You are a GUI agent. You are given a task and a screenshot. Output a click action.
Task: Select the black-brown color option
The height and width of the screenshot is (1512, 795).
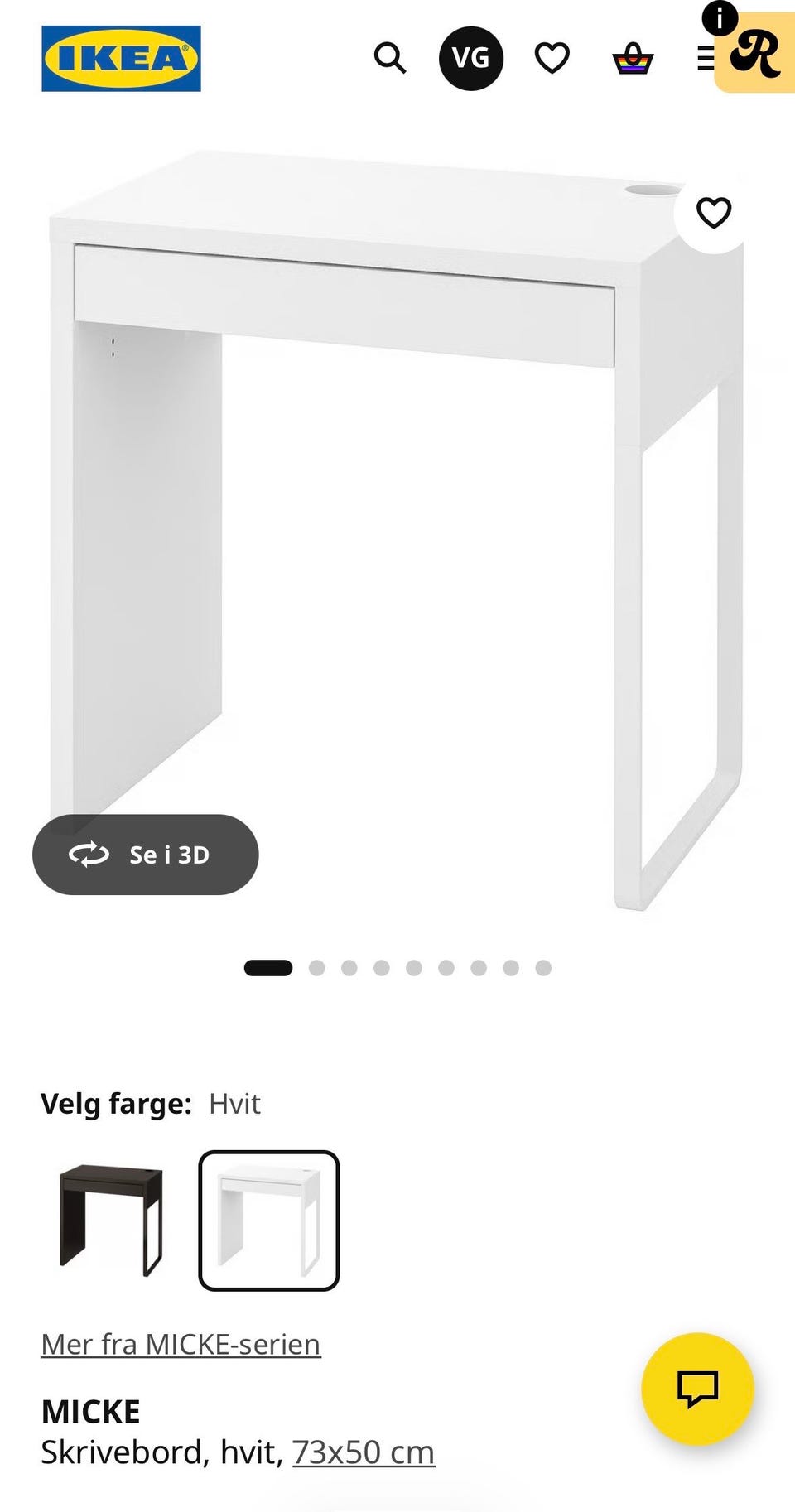click(111, 1220)
